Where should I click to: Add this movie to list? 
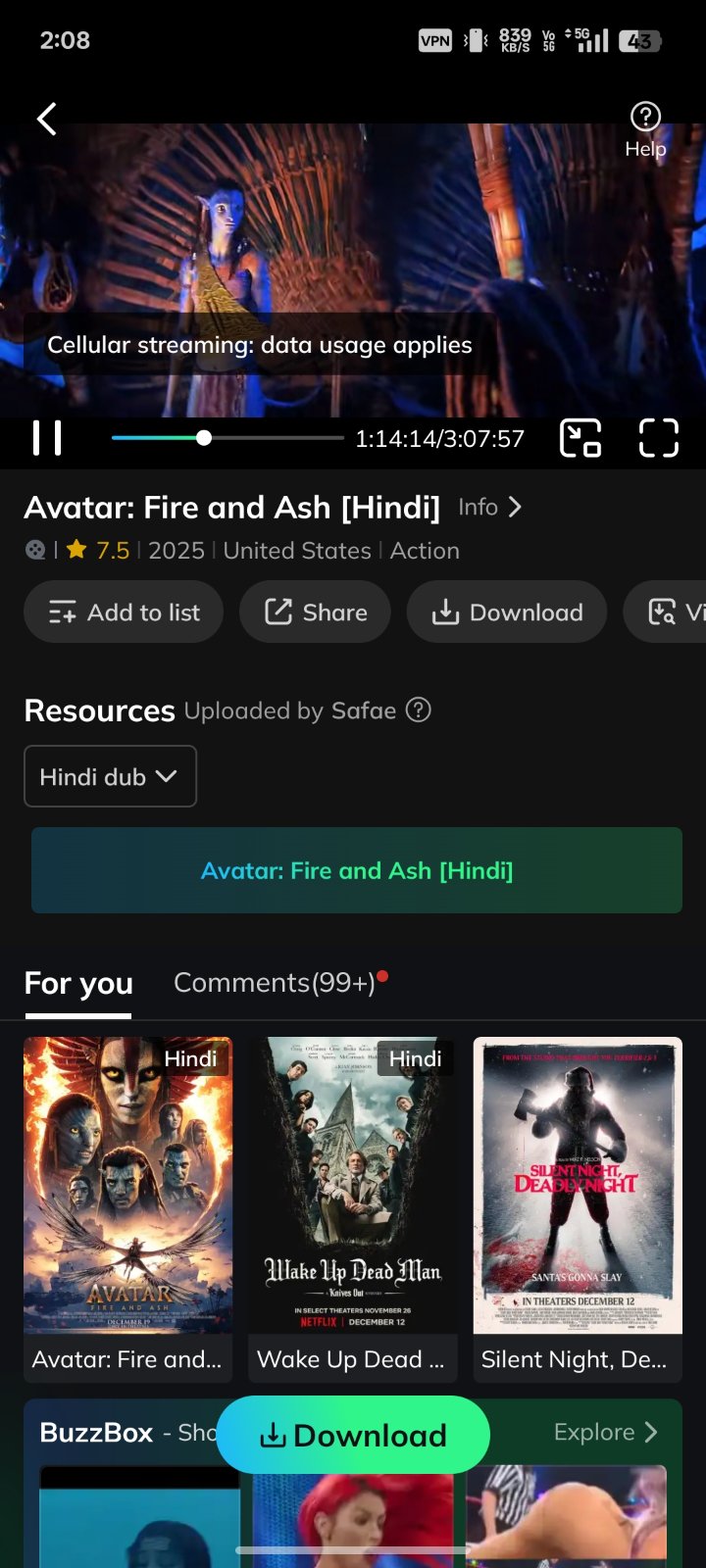tap(124, 612)
